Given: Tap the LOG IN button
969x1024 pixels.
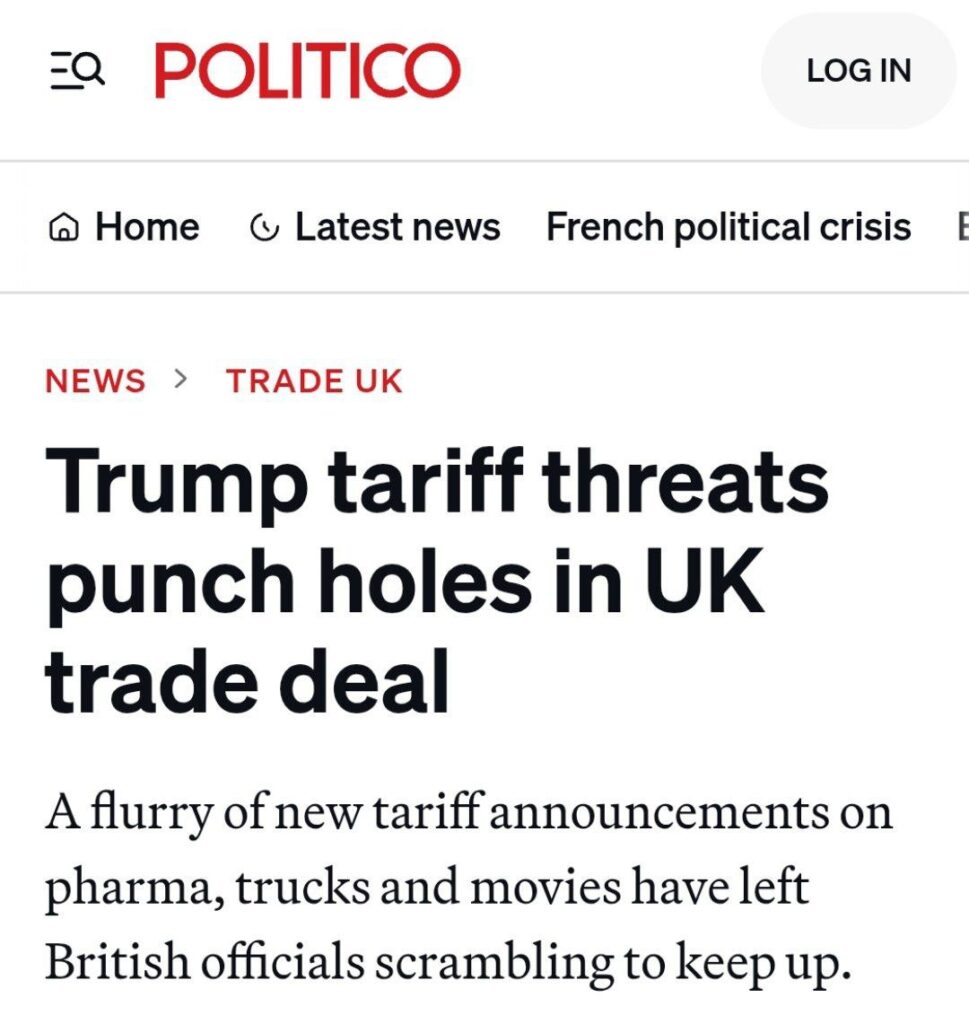Looking at the screenshot, I should (858, 71).
